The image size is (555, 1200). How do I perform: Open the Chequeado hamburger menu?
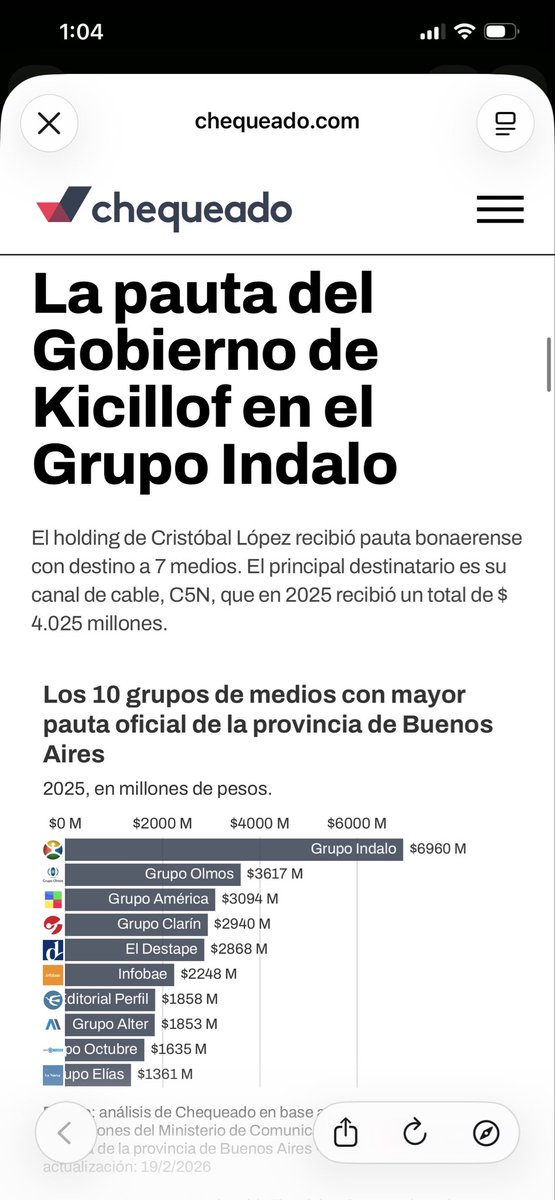pos(500,209)
